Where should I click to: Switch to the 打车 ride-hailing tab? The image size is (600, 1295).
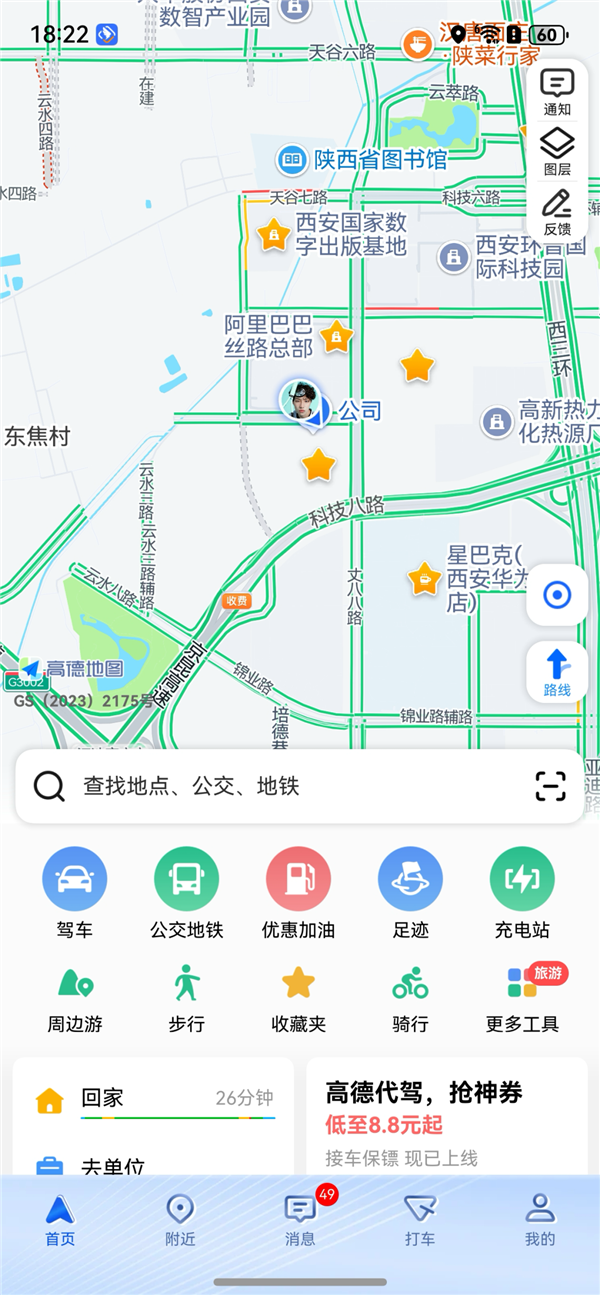click(x=420, y=1219)
